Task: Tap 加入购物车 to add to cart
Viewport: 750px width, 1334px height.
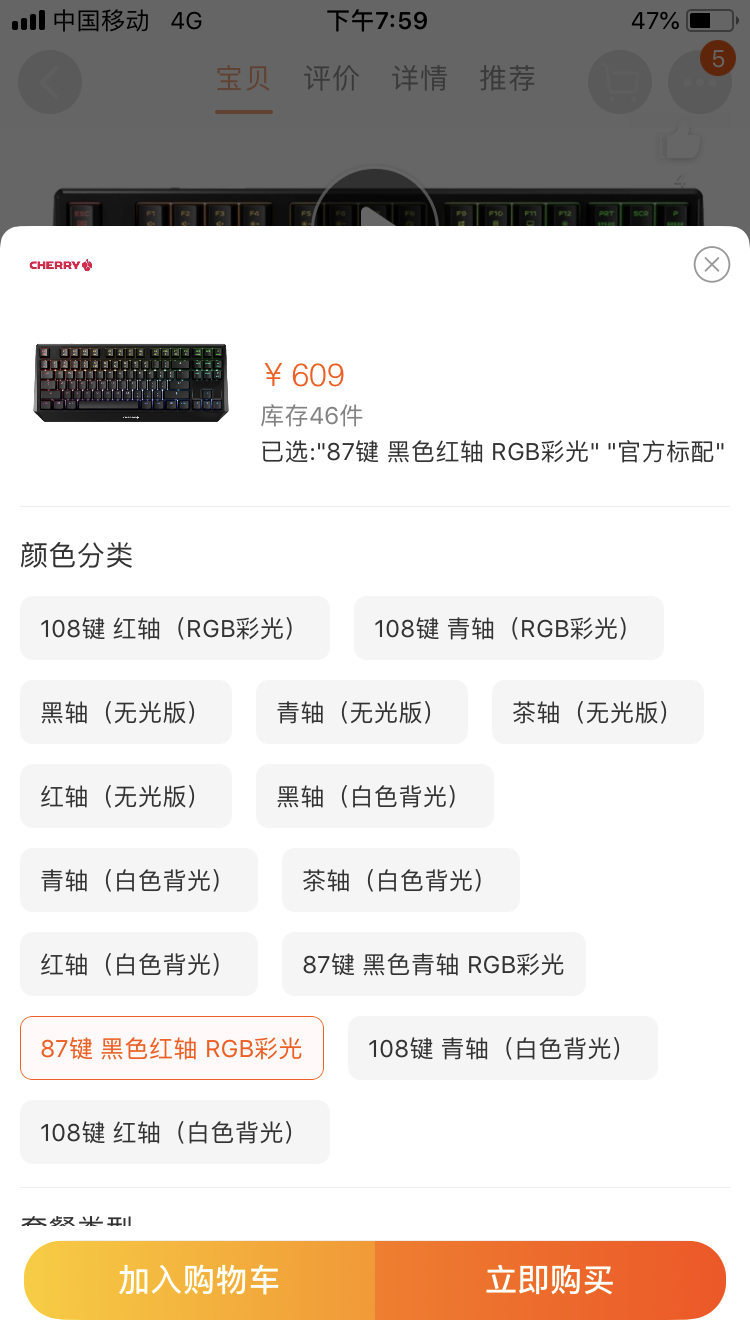Action: [199, 1280]
